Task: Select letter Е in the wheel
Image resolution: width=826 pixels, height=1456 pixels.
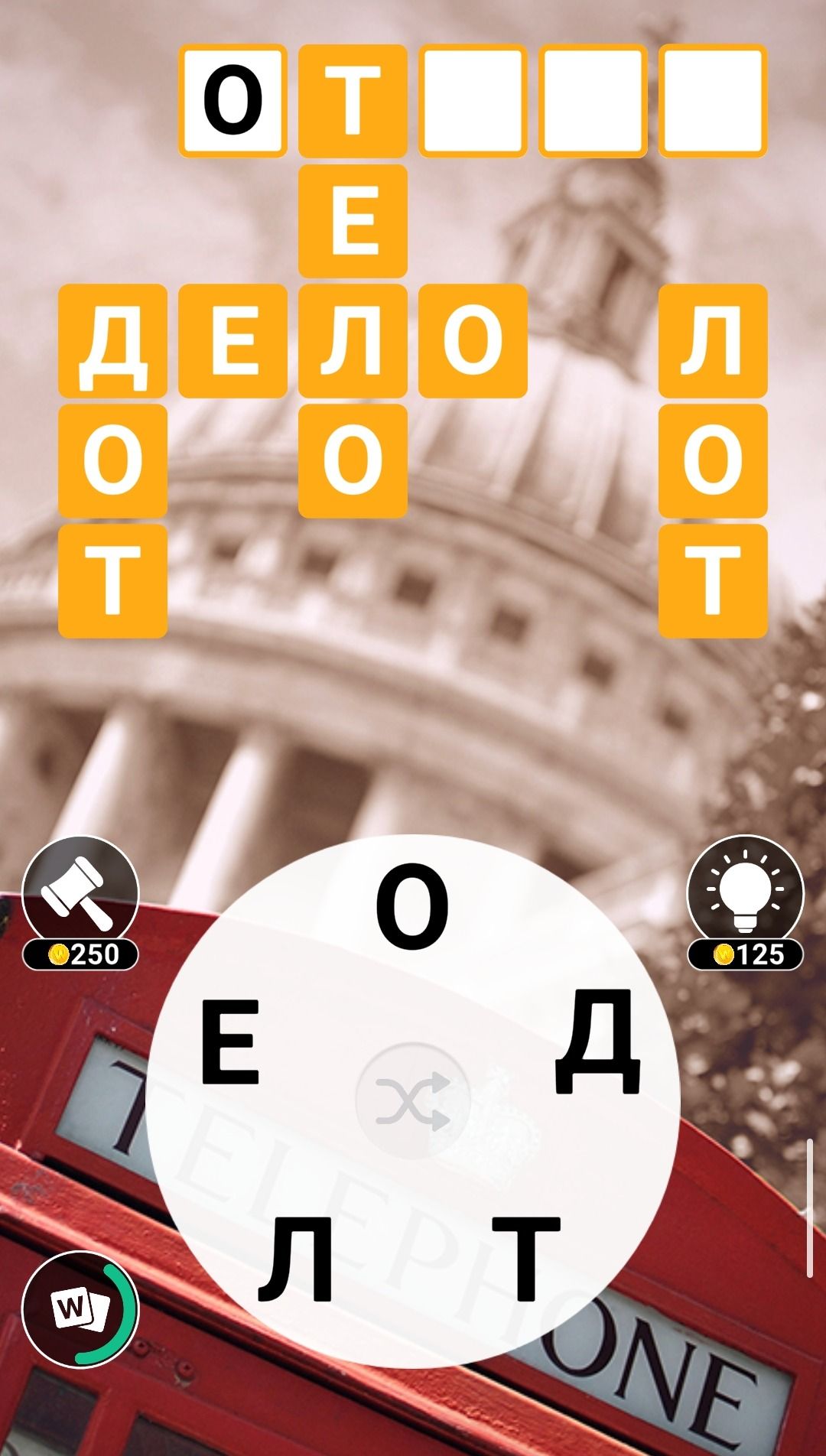Action: (x=230, y=1046)
